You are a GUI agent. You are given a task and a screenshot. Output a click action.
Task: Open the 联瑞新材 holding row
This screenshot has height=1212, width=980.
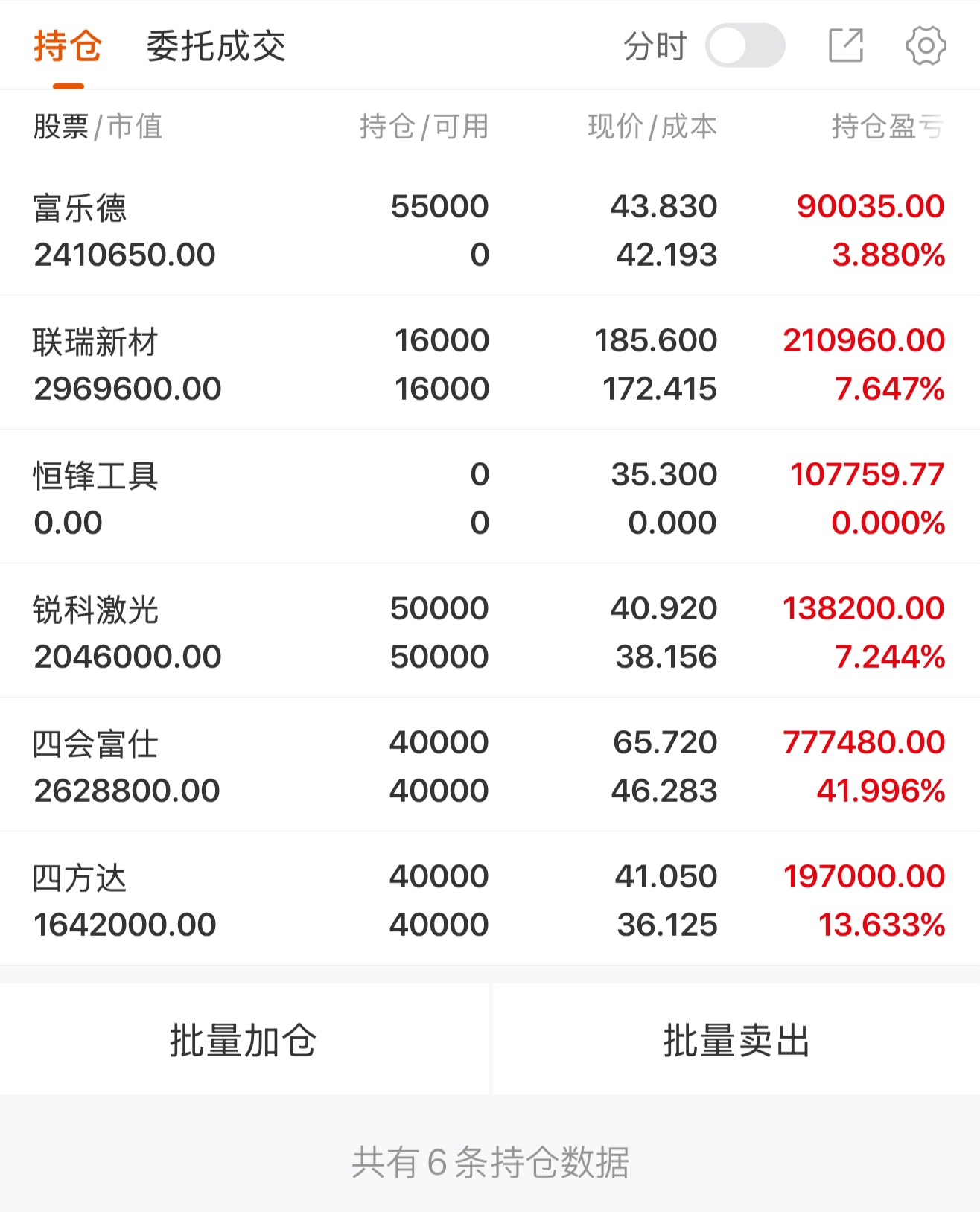tap(490, 363)
